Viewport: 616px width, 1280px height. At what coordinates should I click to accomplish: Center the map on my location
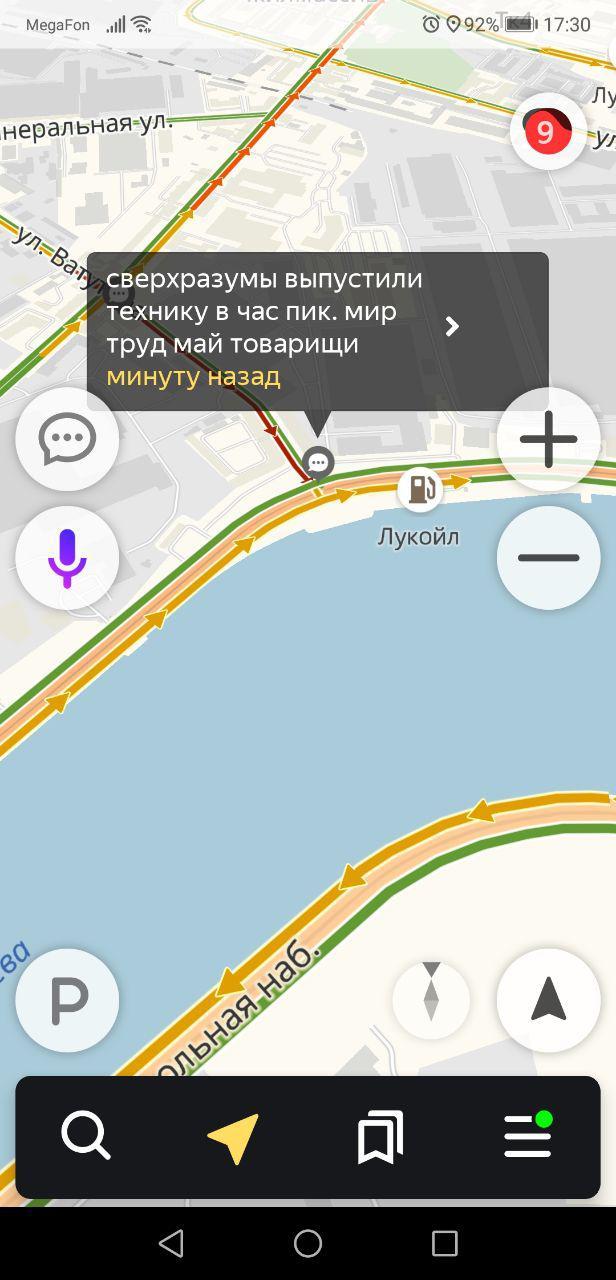pos(548,999)
